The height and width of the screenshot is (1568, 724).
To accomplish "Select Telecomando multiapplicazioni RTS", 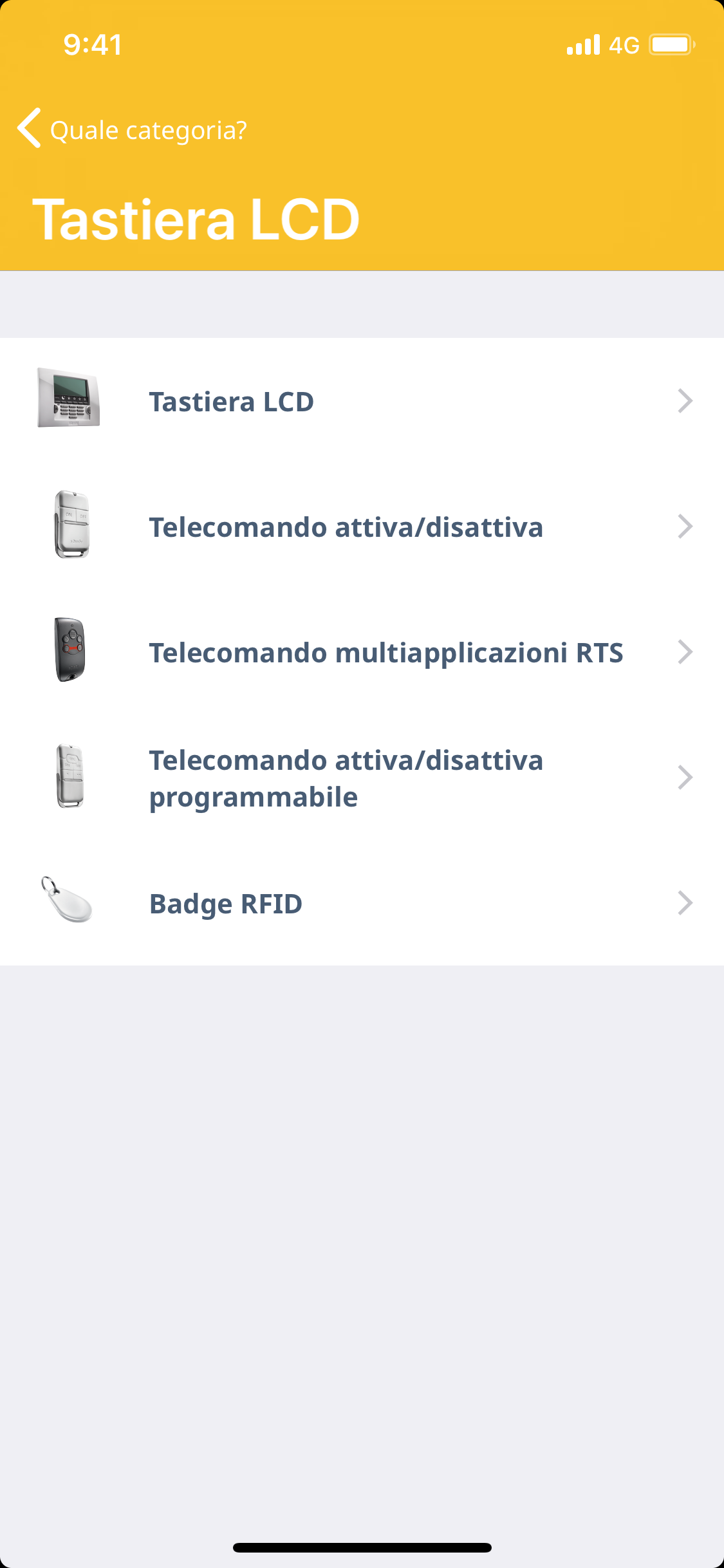I will pyautogui.click(x=360, y=652).
